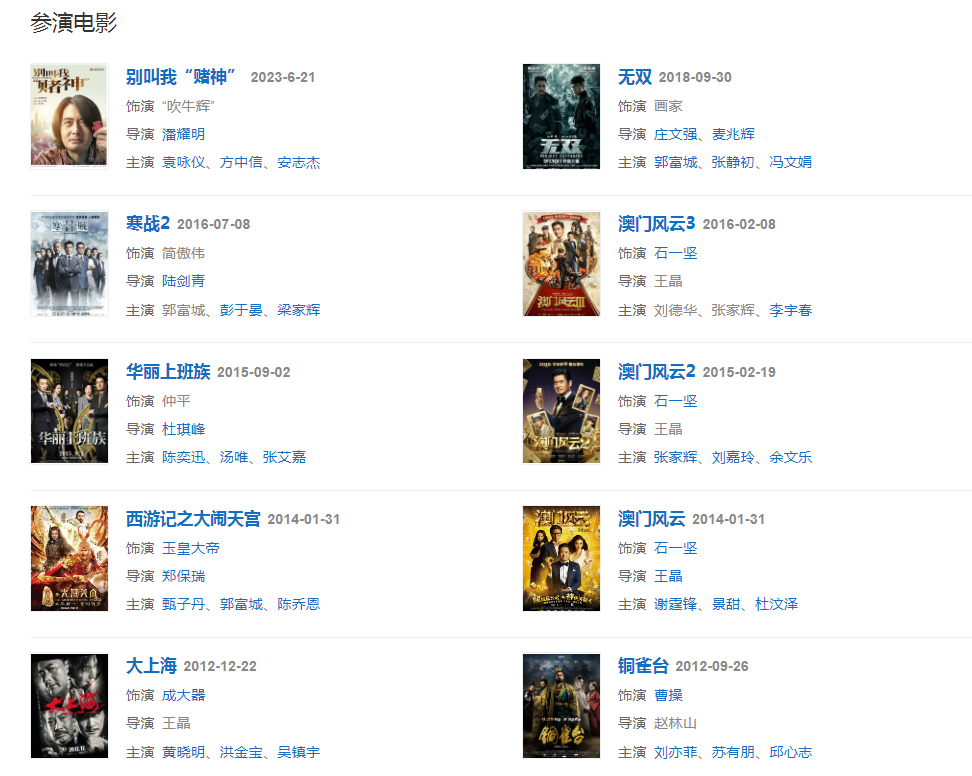Viewport: 972px width, 776px height.
Task: Open the 大上海 movie title link
Action: coord(151,666)
